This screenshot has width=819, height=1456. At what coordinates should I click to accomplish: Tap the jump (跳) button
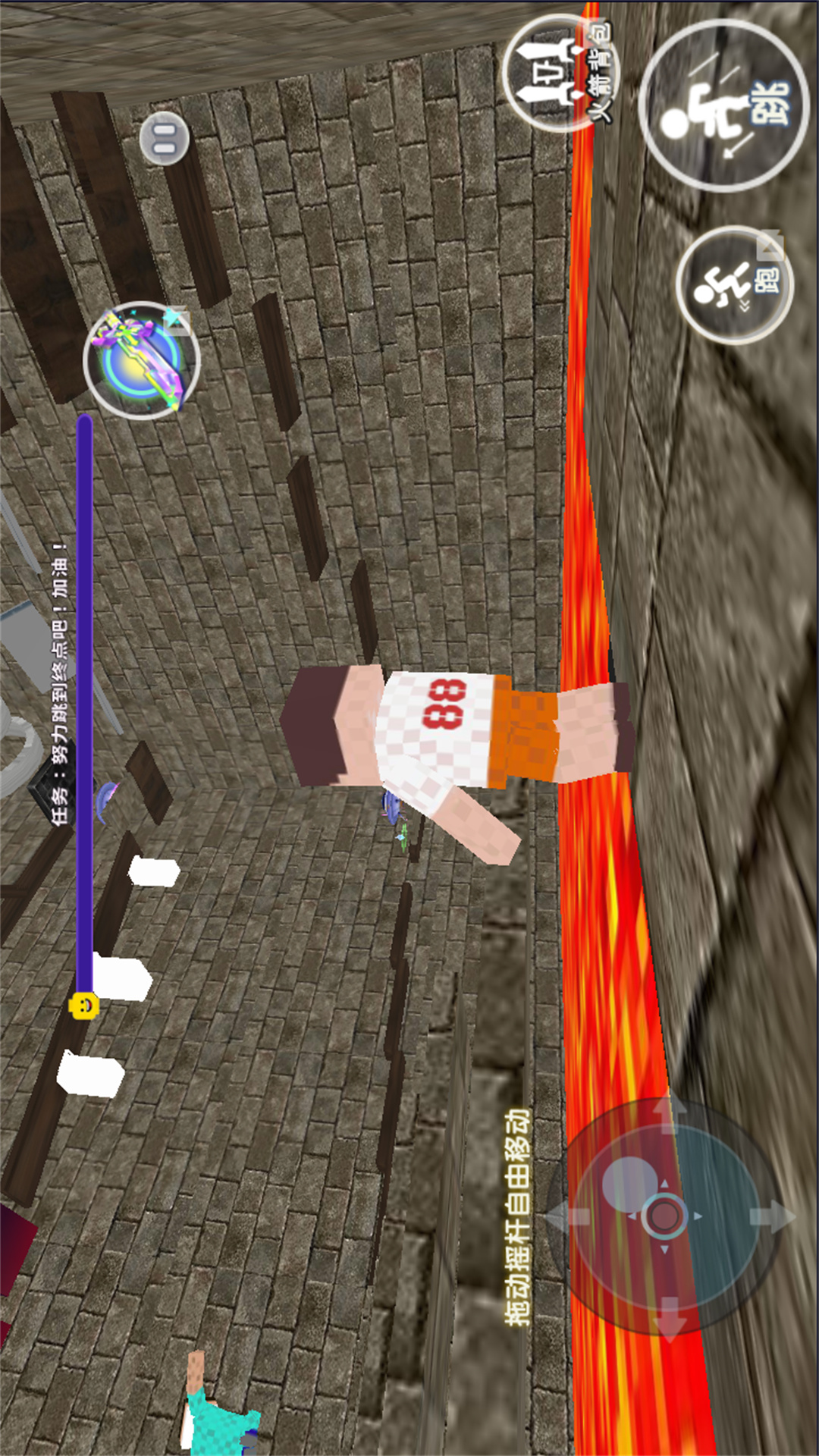pos(723,105)
